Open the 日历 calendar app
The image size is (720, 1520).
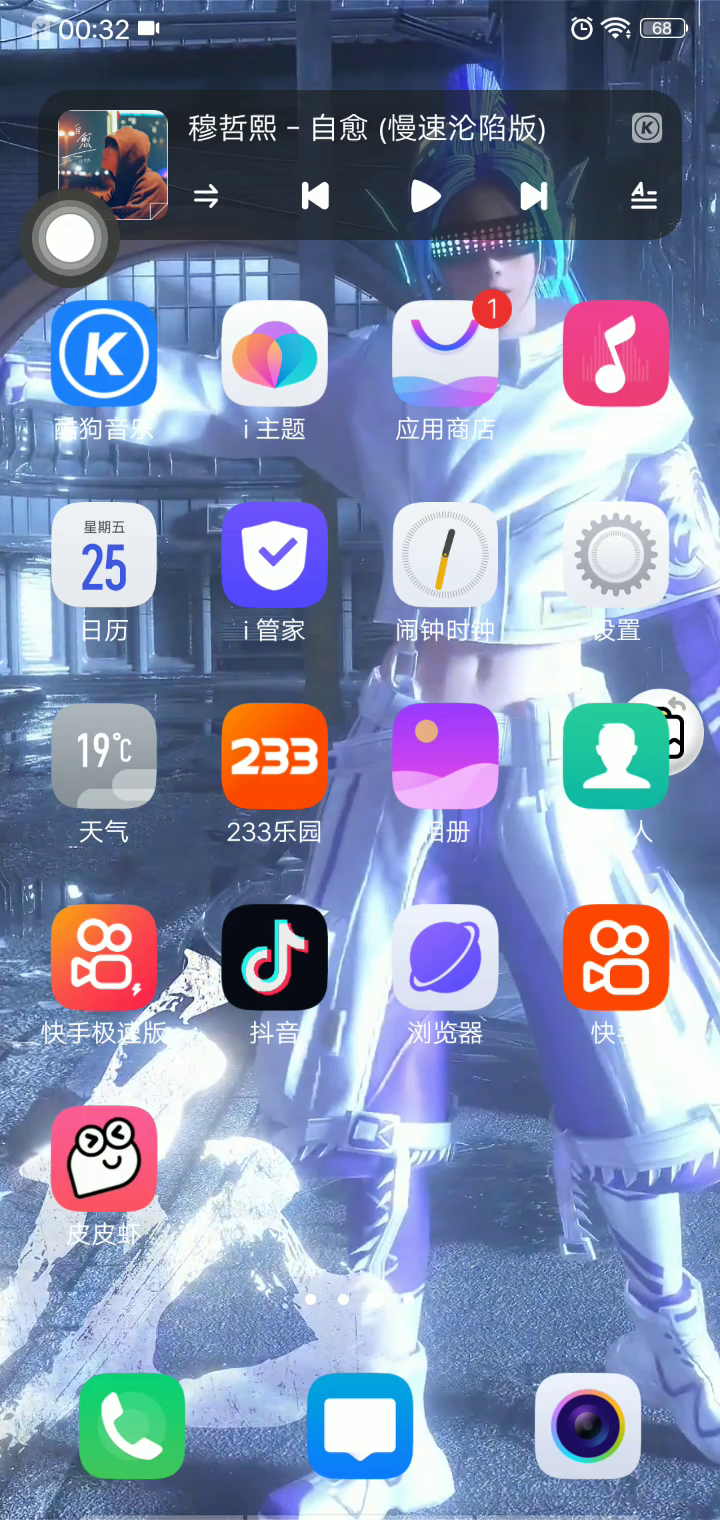pyautogui.click(x=104, y=555)
